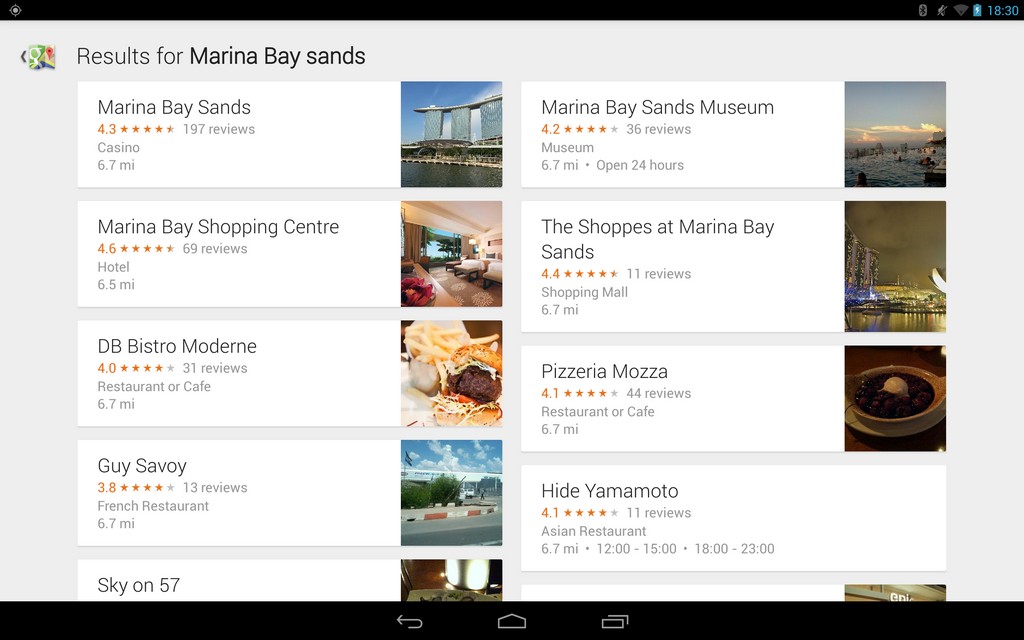
Task: Open the Sky on 57 result
Action: [240, 583]
